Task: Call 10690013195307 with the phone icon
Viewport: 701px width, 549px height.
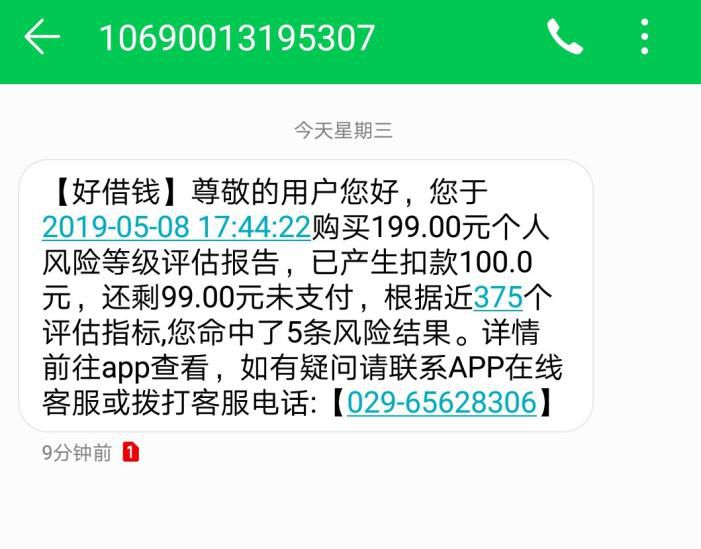Action: point(564,38)
